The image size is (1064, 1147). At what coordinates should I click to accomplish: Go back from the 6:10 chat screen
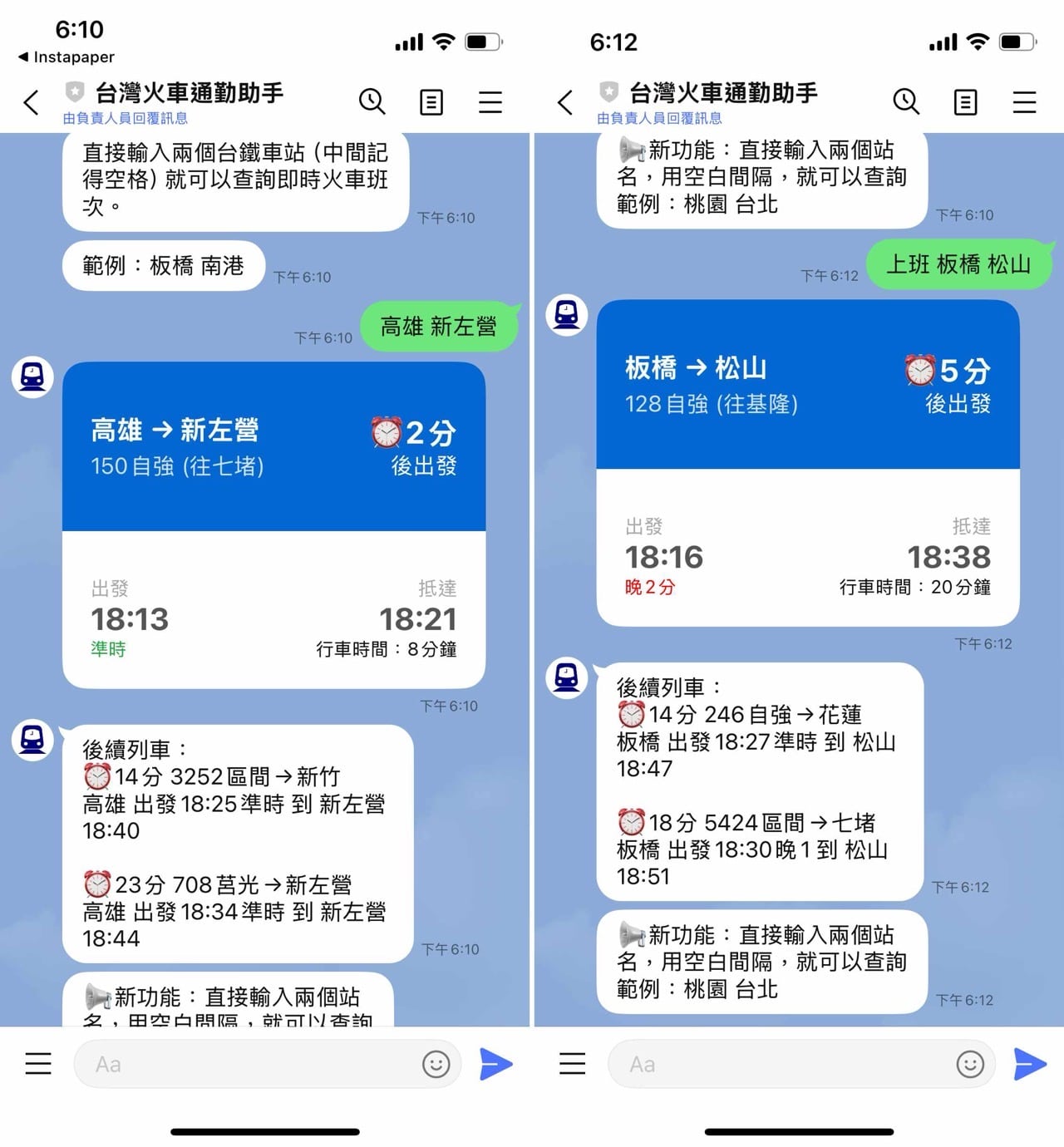[32, 102]
